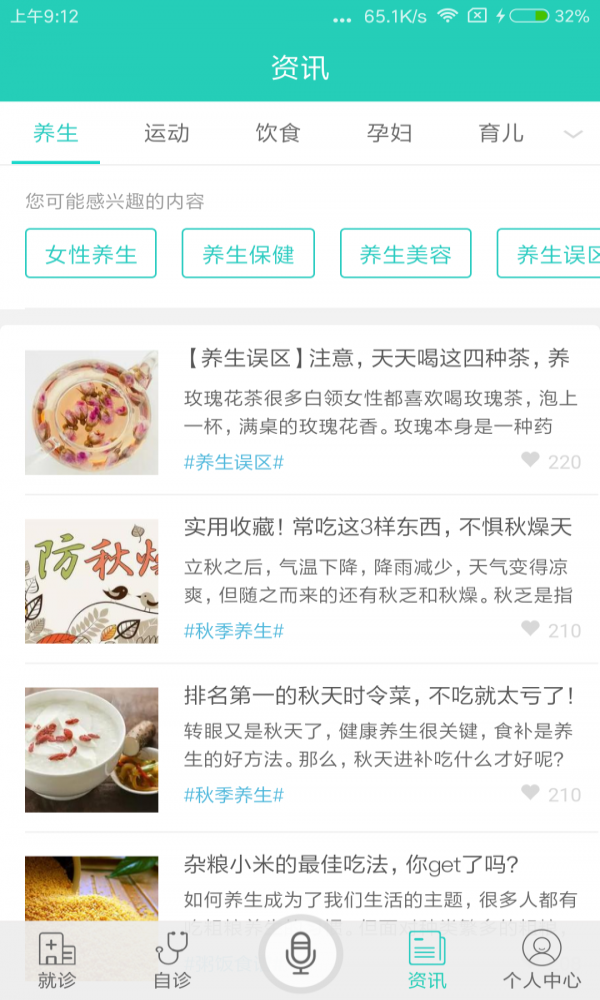Like the 排名第一的秋天时令菜 article
Screen dimensions: 600x1000
coord(531,793)
